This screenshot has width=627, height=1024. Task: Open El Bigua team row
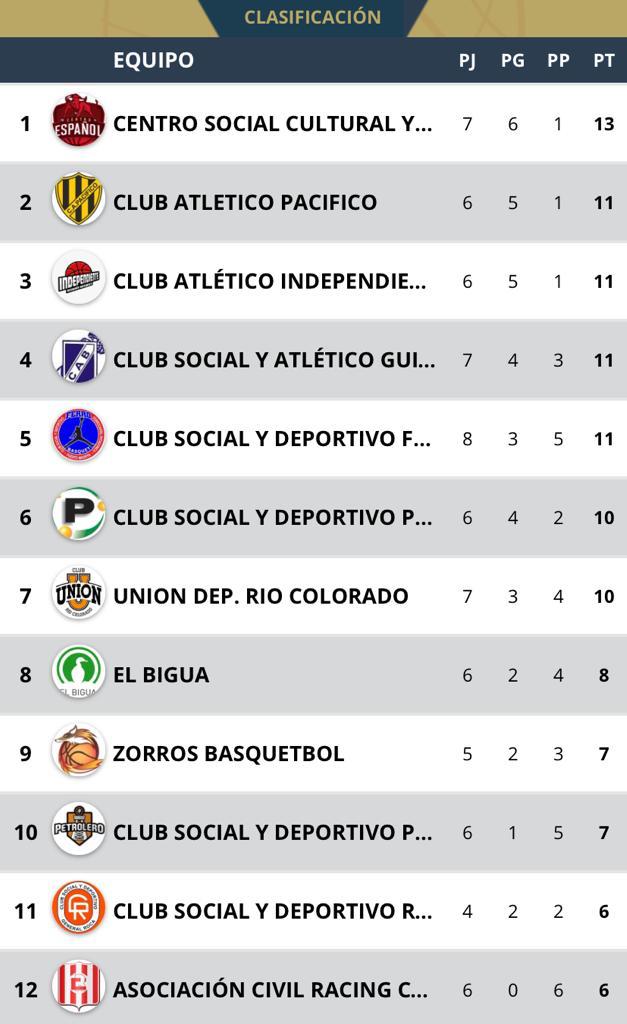tap(161, 675)
